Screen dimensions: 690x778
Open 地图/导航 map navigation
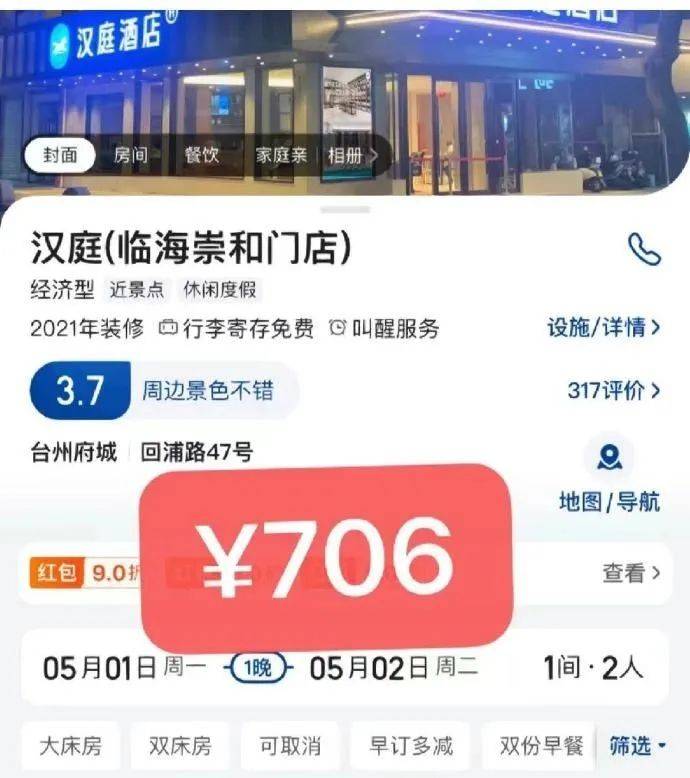609,480
